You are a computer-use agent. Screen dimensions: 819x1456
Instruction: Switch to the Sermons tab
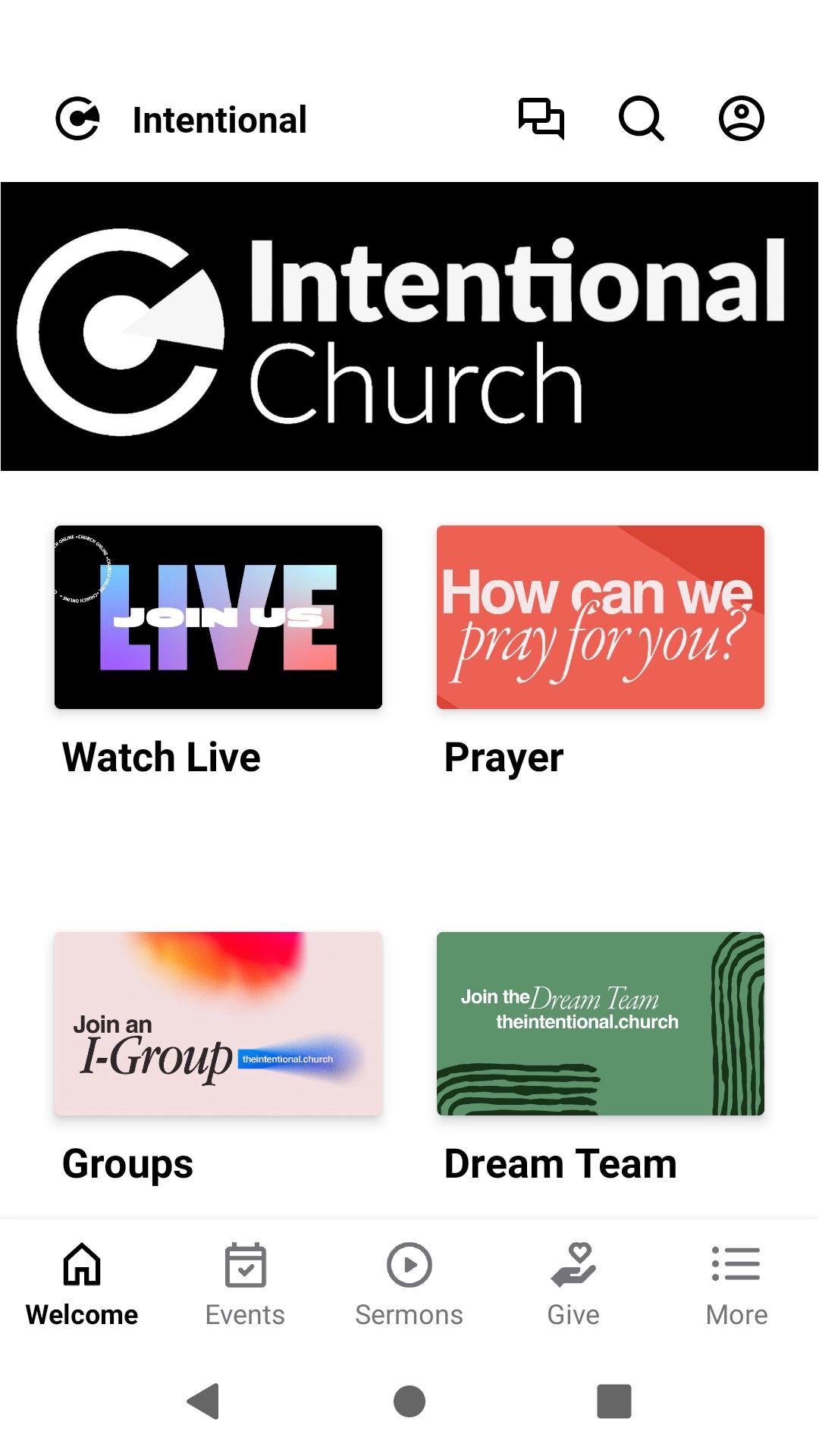[409, 1285]
